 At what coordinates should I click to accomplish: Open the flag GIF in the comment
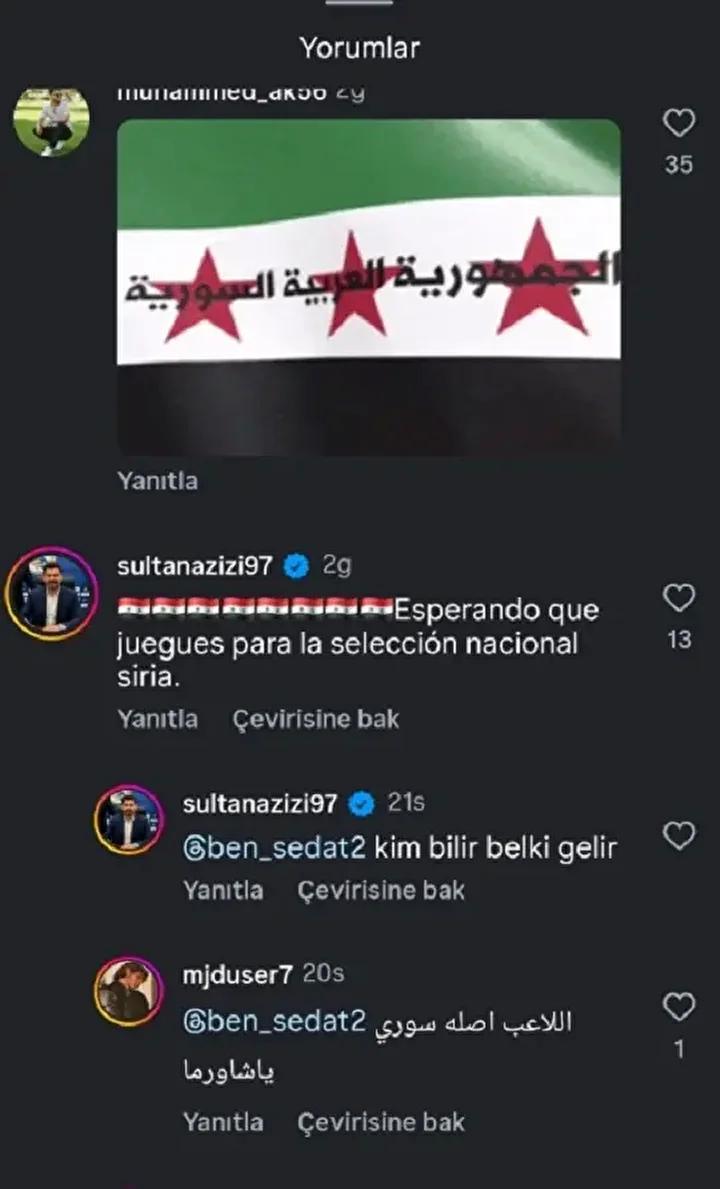pyautogui.click(x=369, y=287)
